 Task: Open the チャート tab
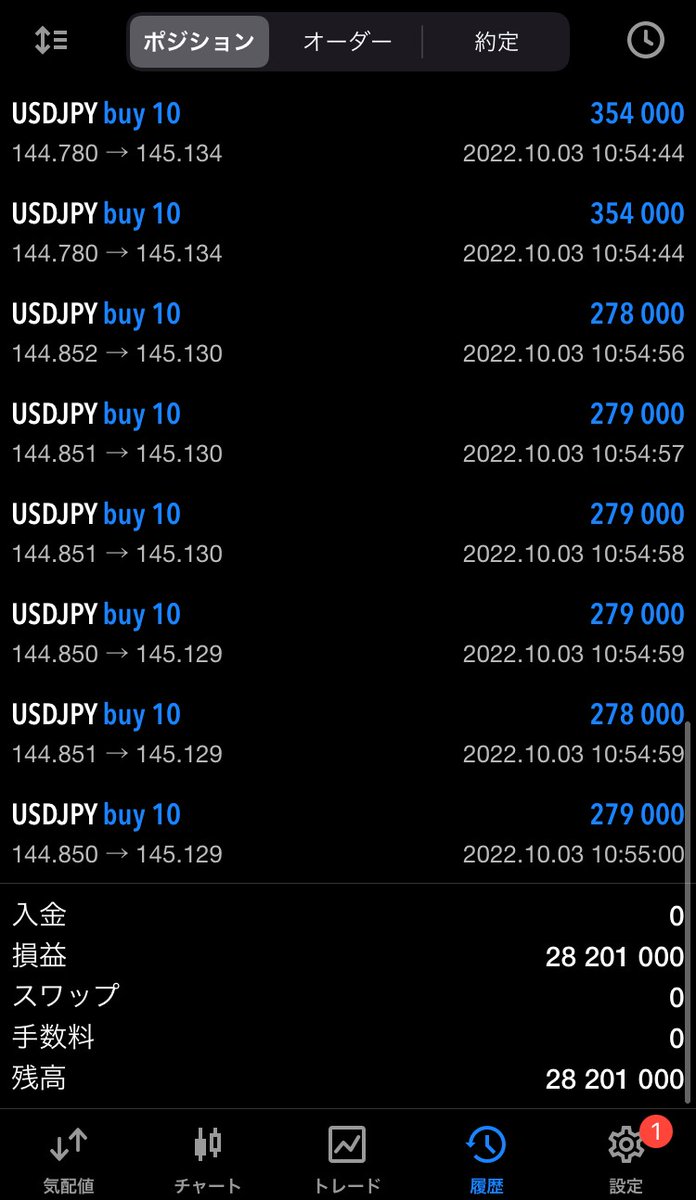coord(207,1158)
